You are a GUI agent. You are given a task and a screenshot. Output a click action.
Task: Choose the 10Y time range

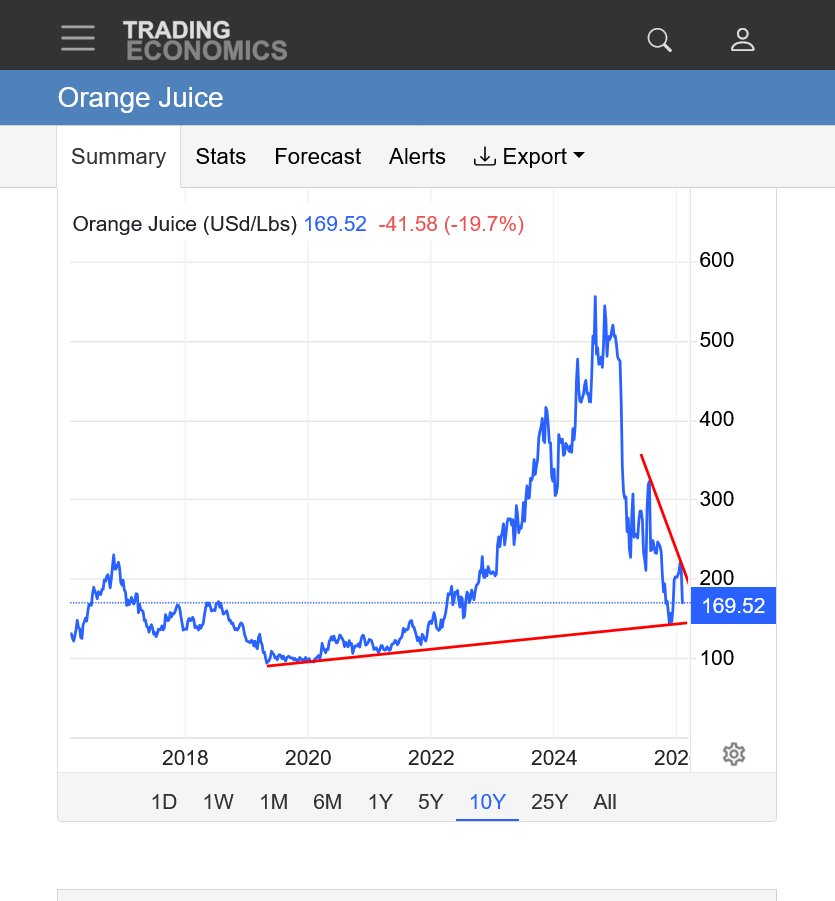[x=487, y=802]
